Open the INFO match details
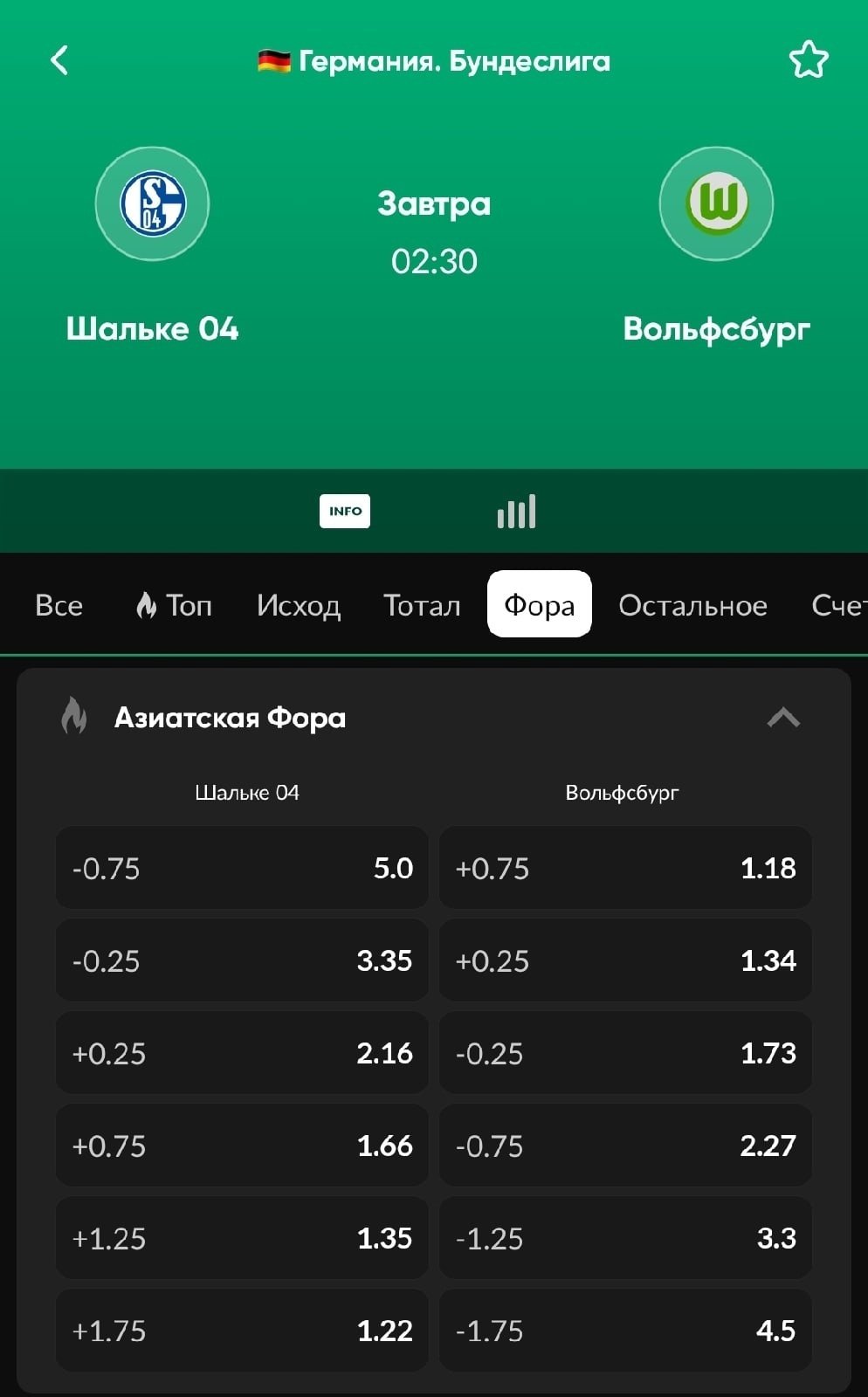Screen dimensions: 868x1397 pyautogui.click(x=344, y=511)
